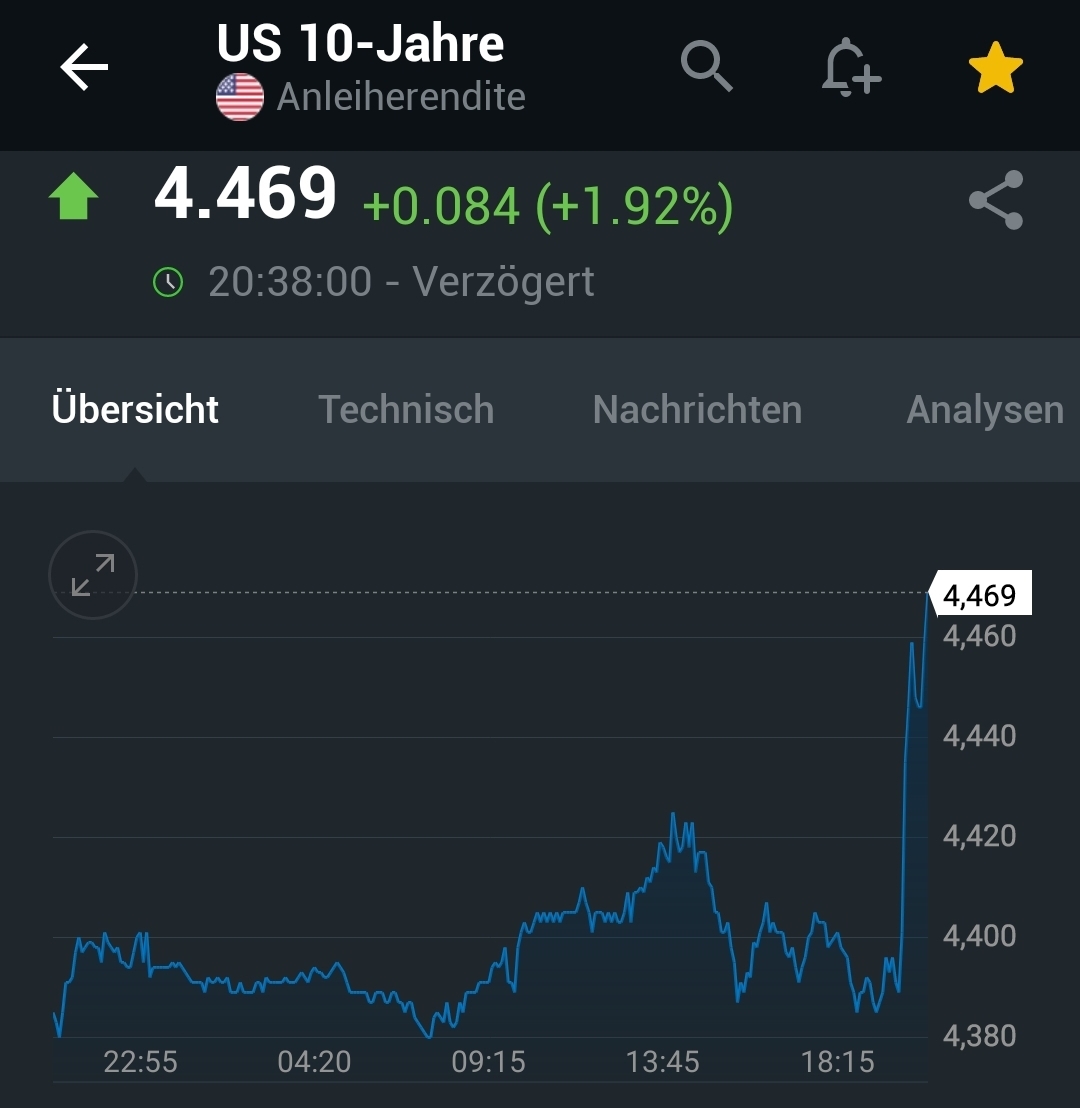
Task: Expand the chart to fullscreen view
Action: pos(92,575)
